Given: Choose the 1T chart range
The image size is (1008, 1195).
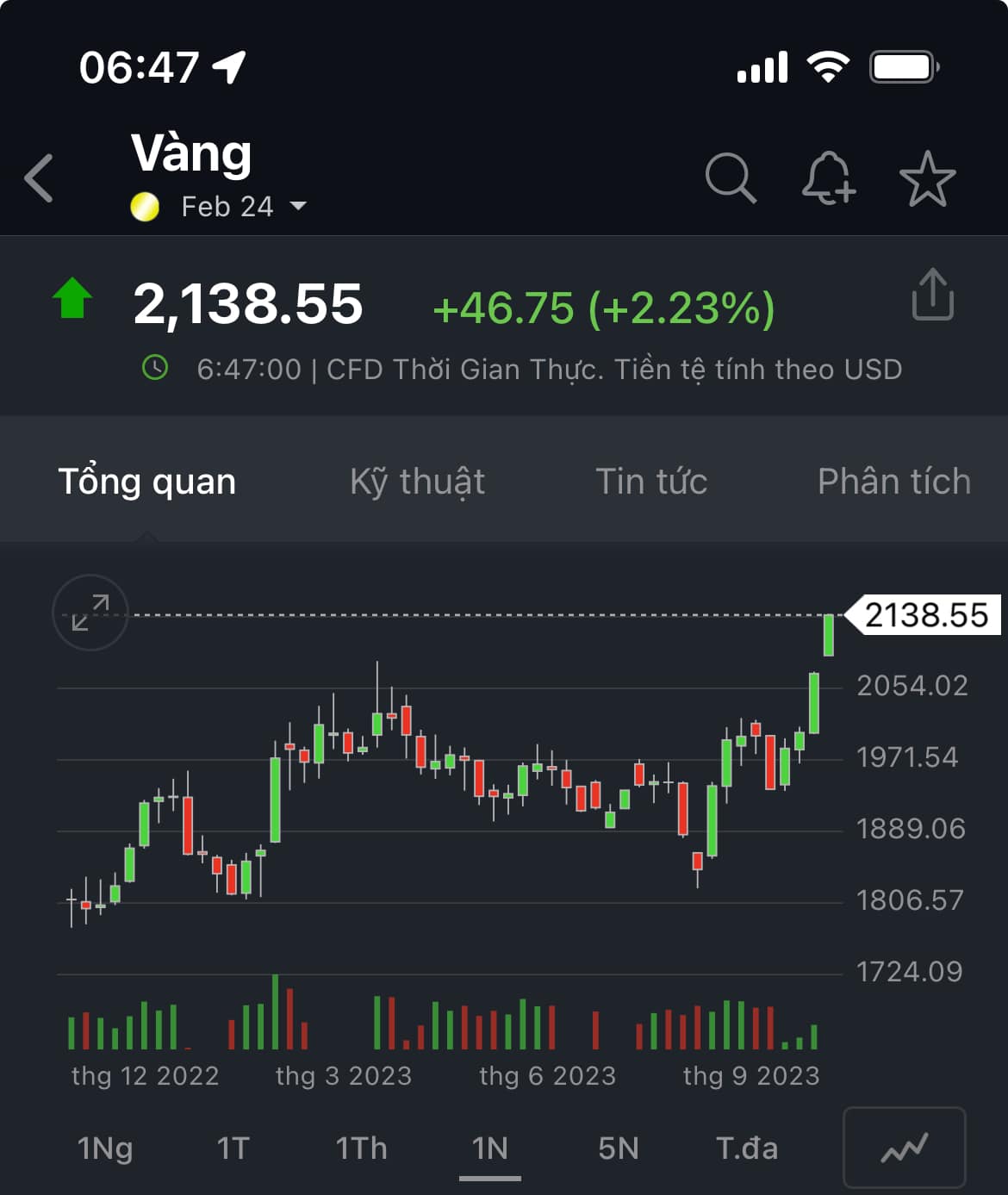Looking at the screenshot, I should pos(233,1148).
